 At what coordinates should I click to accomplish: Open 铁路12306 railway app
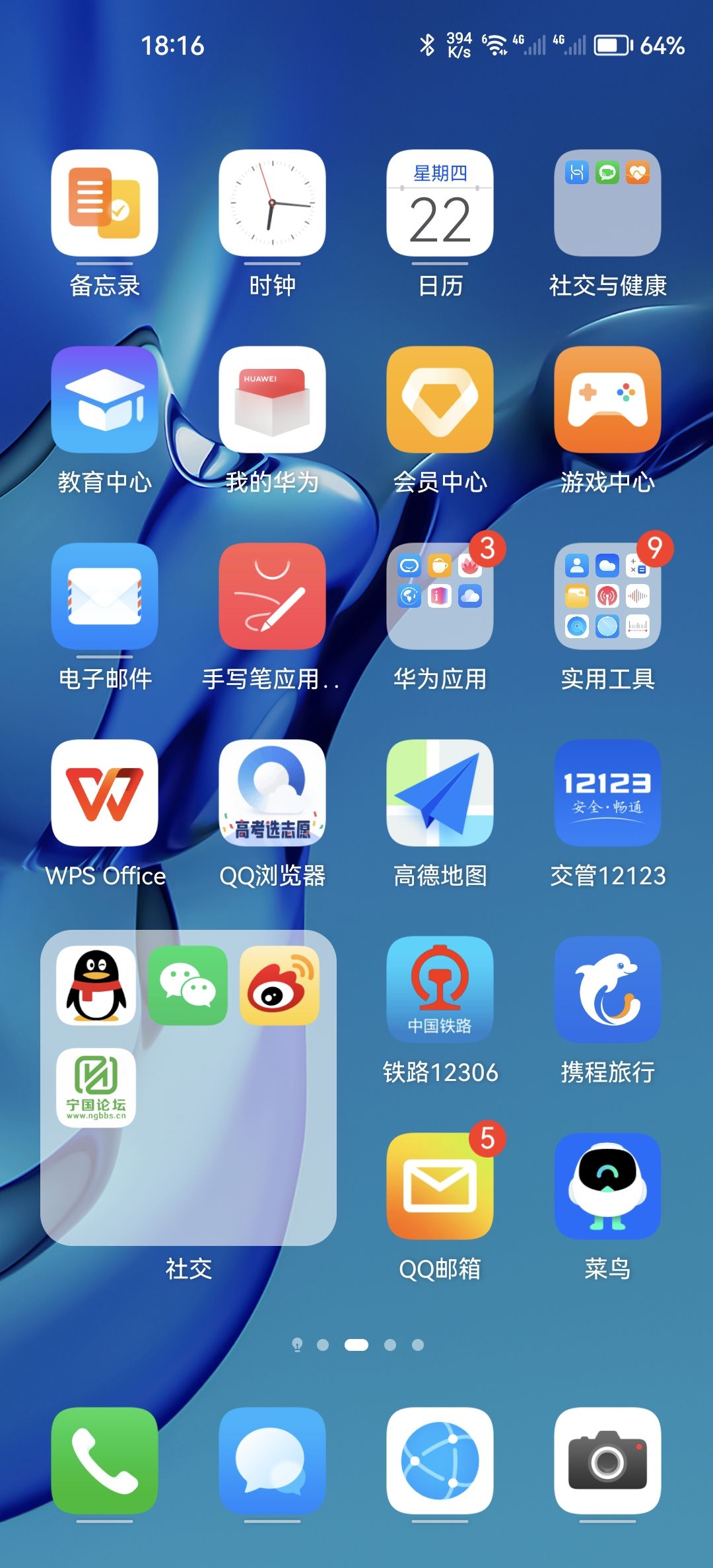tap(440, 990)
